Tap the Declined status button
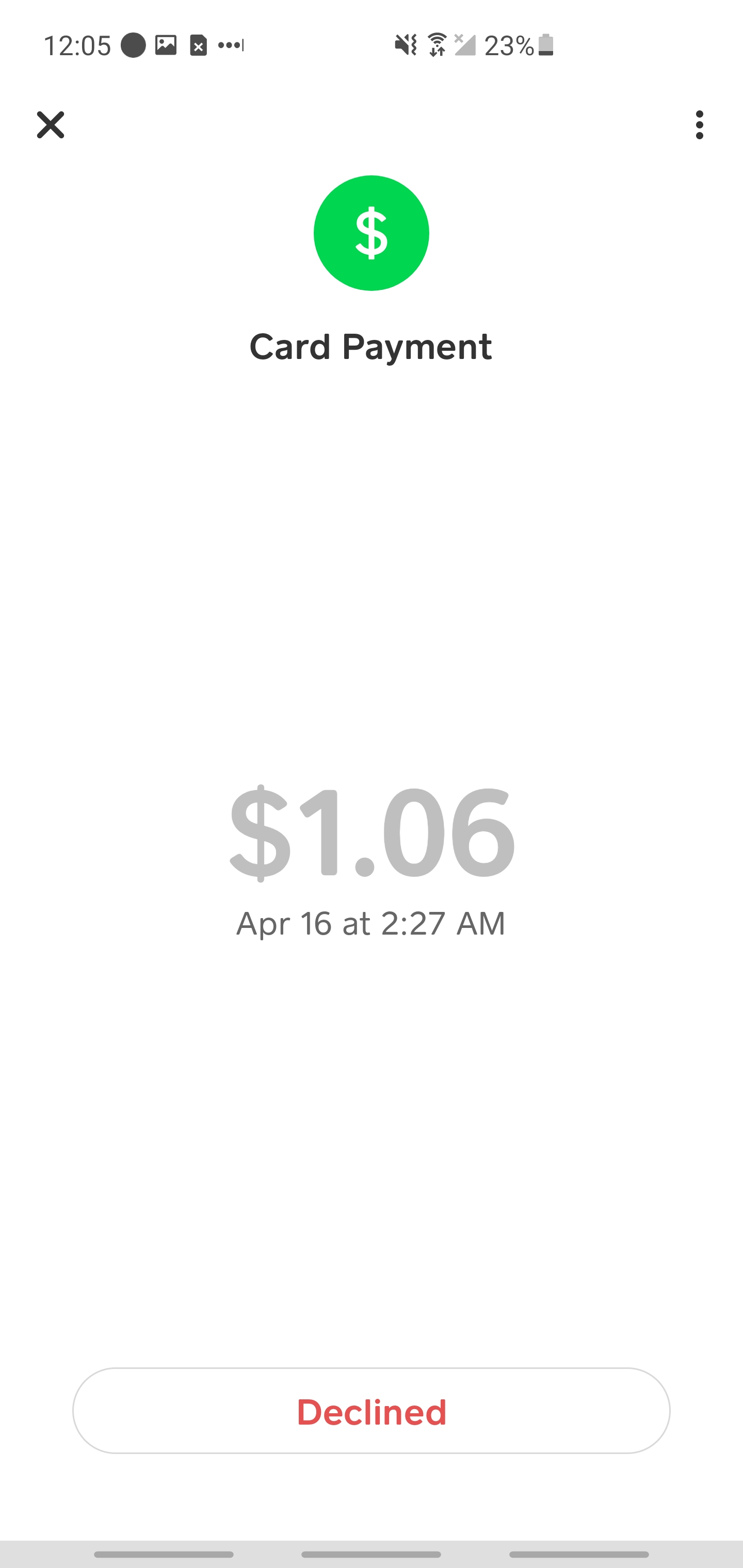This screenshot has width=743, height=1568. 372,1411
